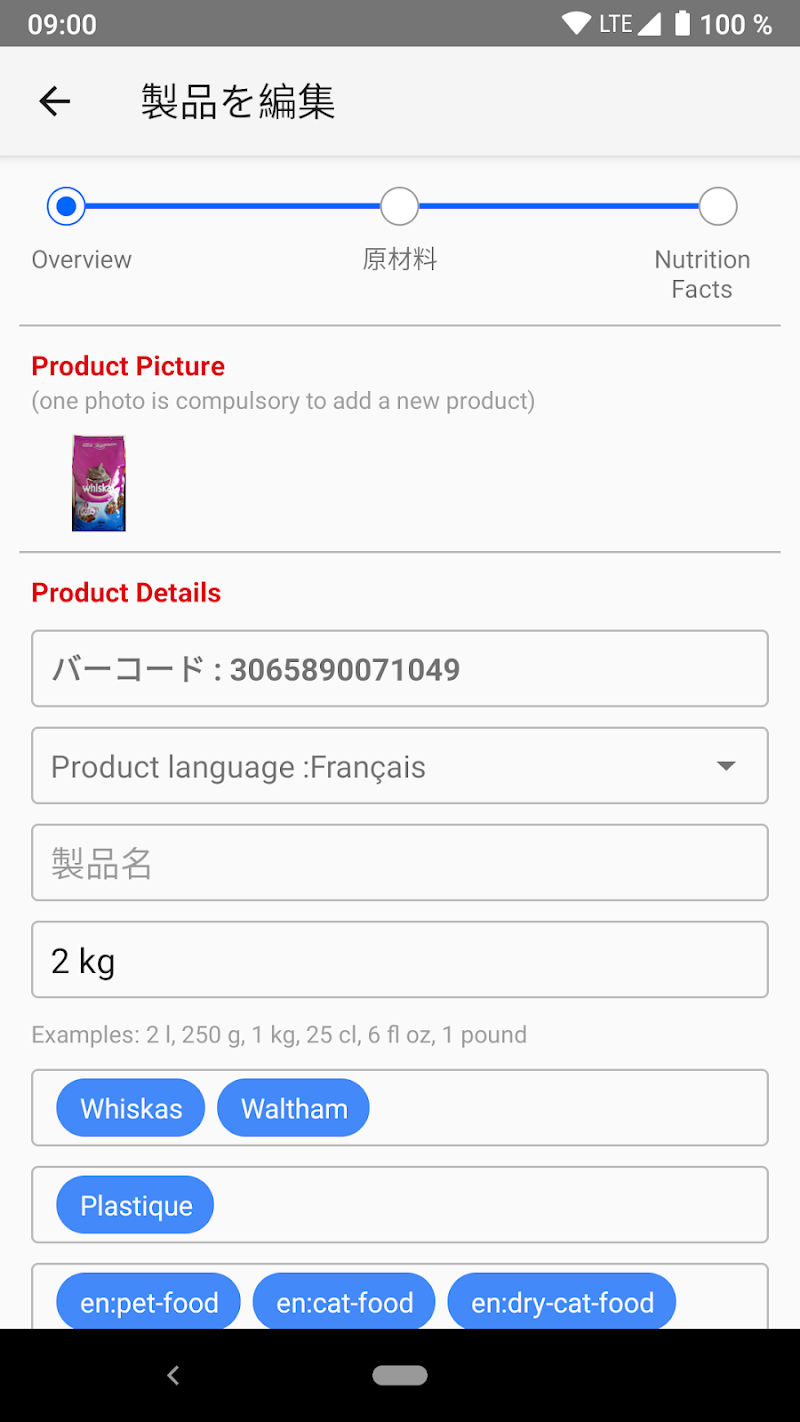This screenshot has height=1422, width=800.
Task: Go back using the app bar arrow
Action: coord(55,101)
